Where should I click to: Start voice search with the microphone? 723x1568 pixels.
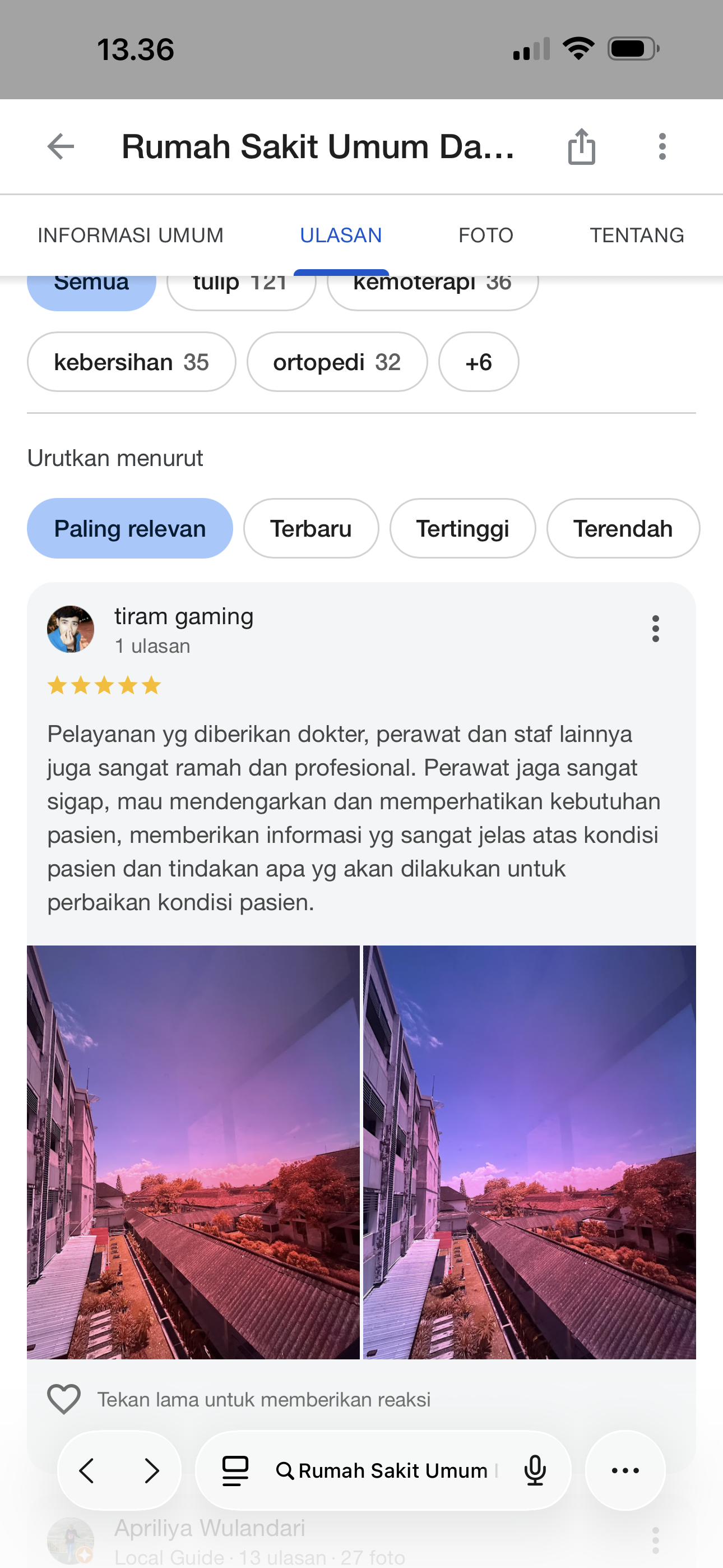coord(535,1470)
